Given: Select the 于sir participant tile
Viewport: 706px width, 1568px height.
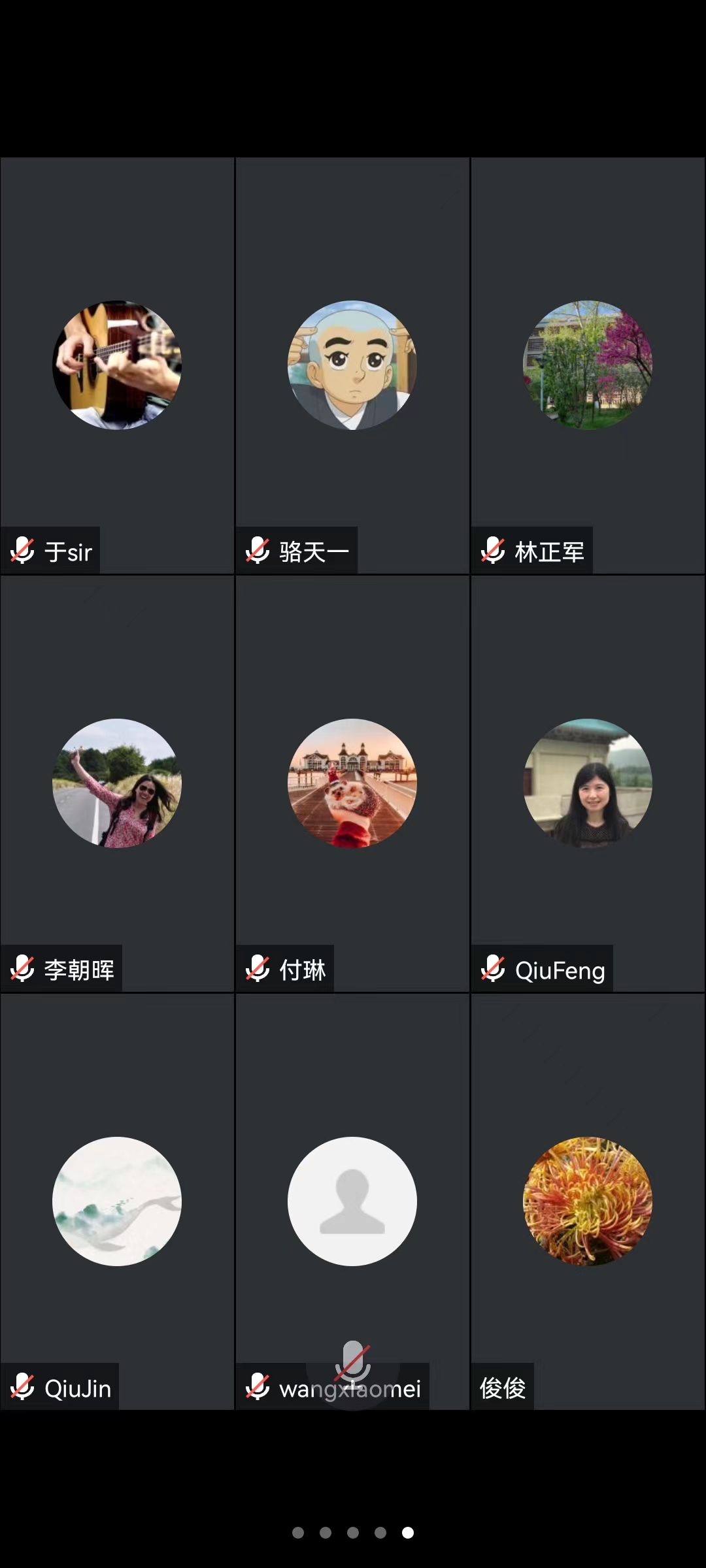Looking at the screenshot, I should tap(117, 365).
